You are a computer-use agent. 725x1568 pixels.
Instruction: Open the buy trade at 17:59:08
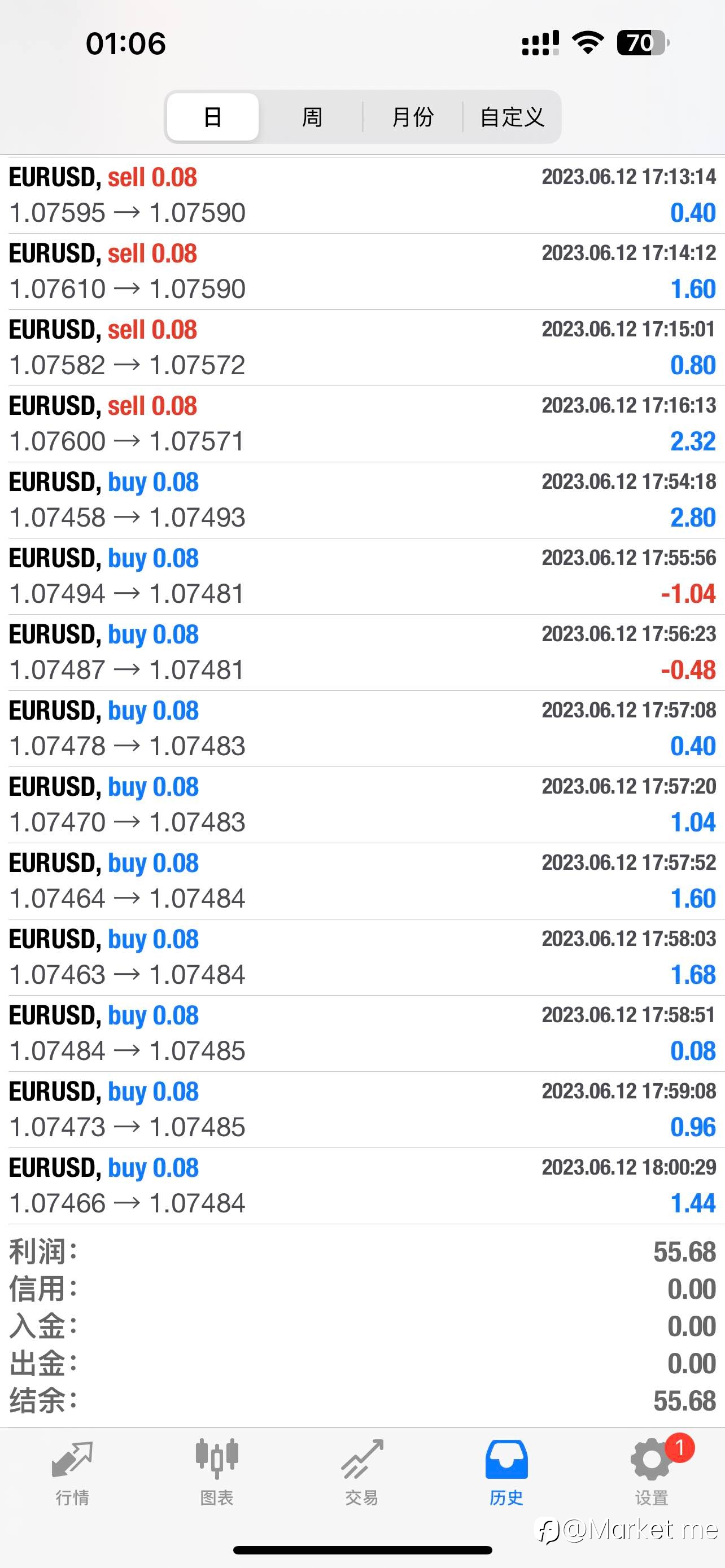tap(362, 1110)
